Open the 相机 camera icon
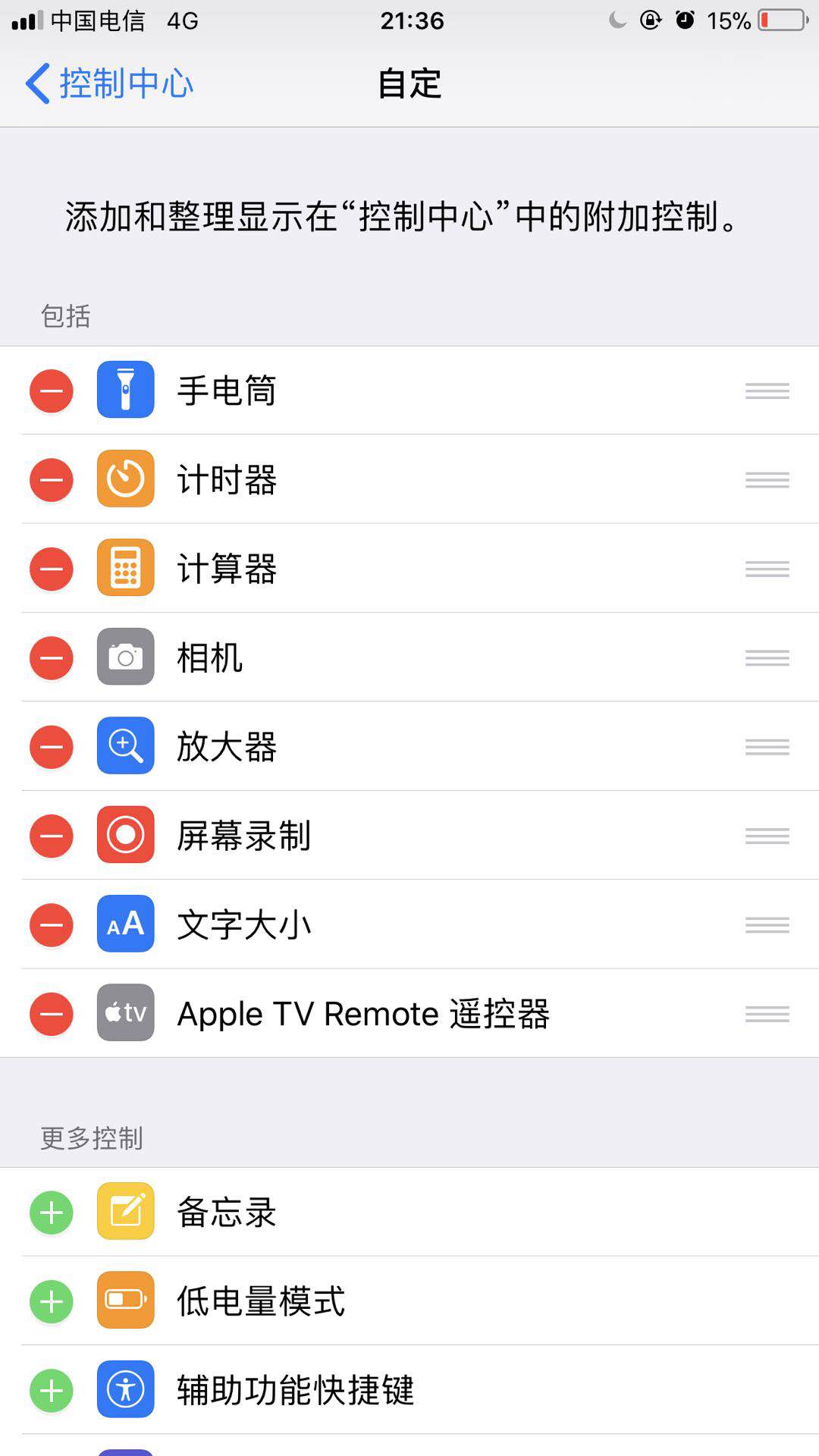 (x=126, y=658)
